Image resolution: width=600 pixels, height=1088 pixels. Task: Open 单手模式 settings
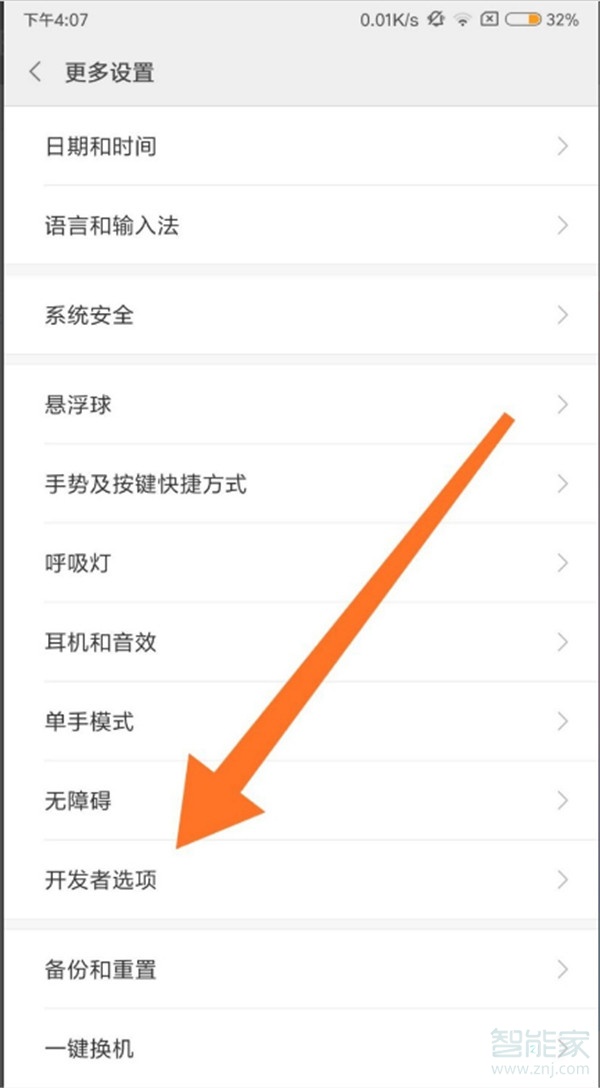pyautogui.click(x=300, y=721)
